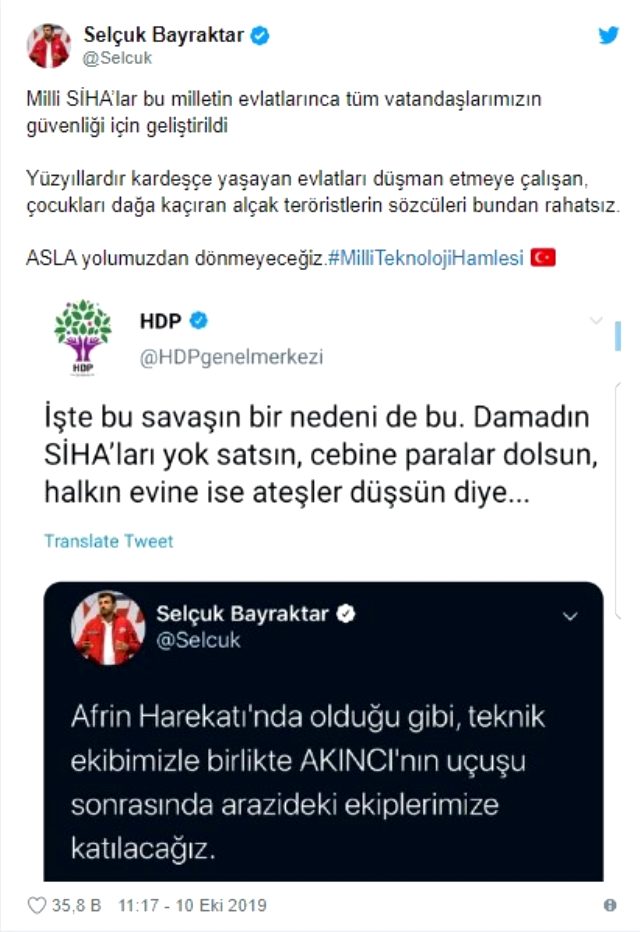The height and width of the screenshot is (932, 640).
Task: Open the tweet timestamp 11:17 - 10 Eki 2019
Action: 192,906
